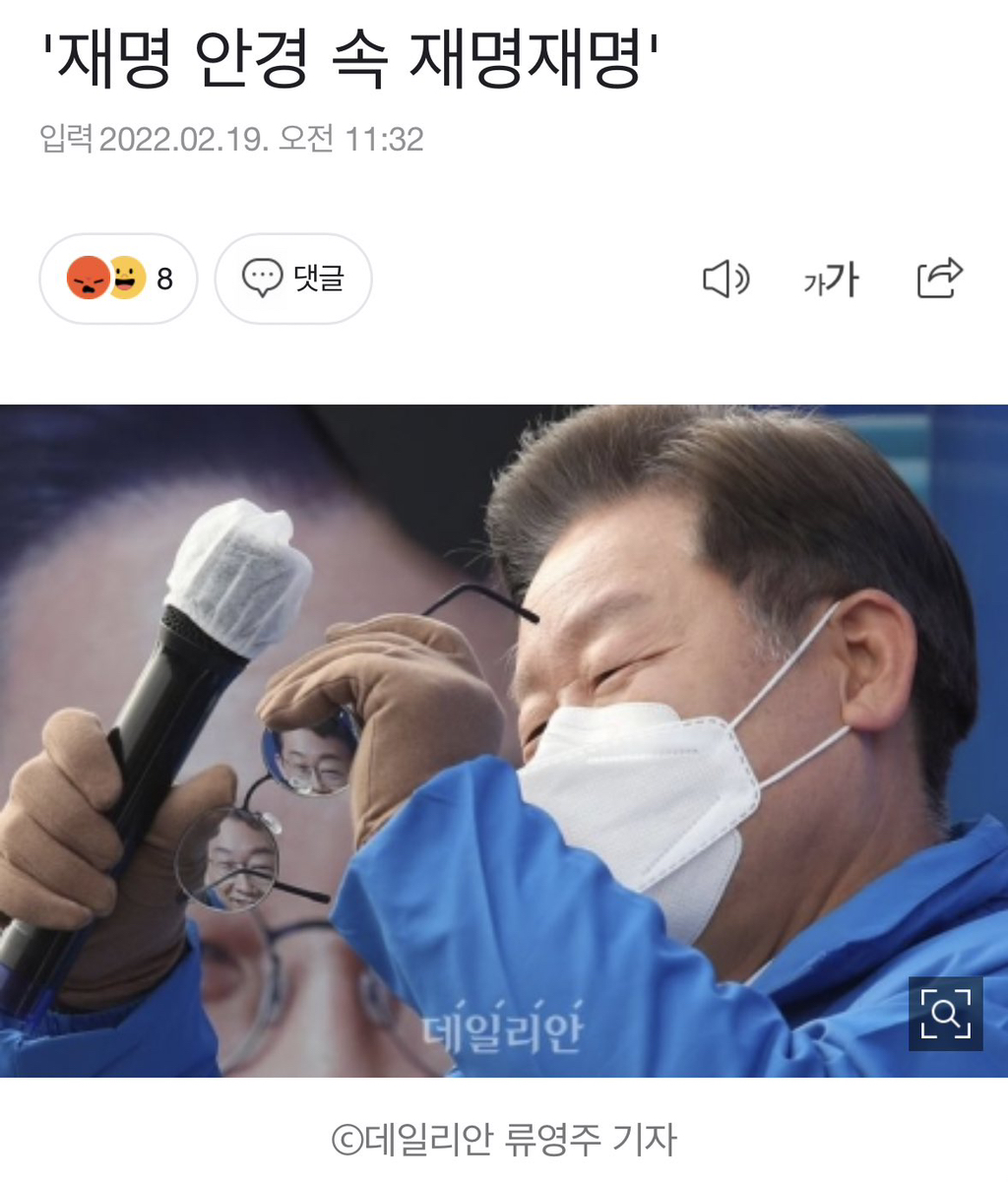Share this article
This screenshot has width=1008, height=1182.
(x=939, y=279)
